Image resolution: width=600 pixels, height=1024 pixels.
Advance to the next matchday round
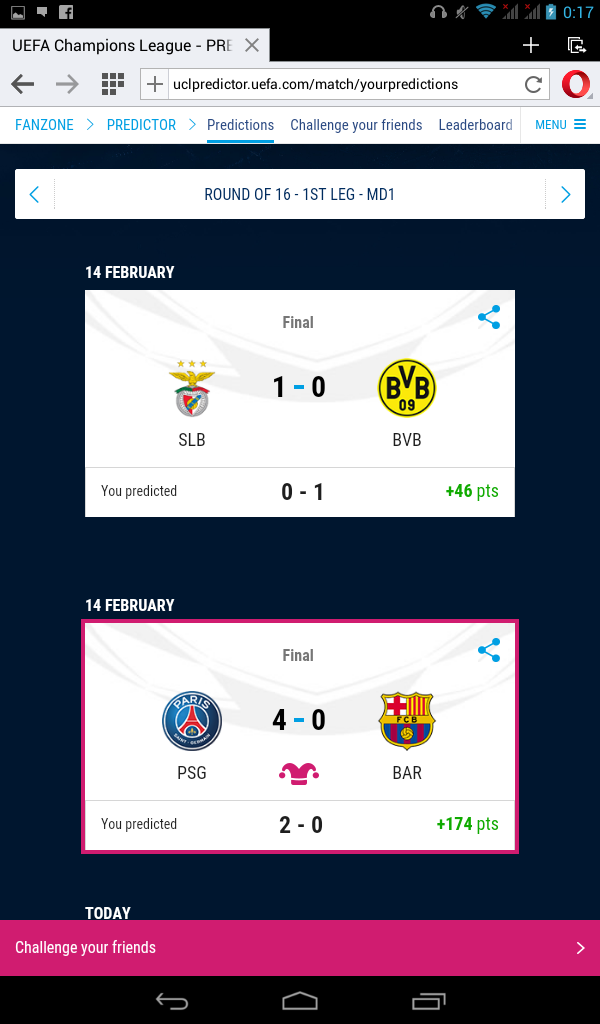point(565,195)
